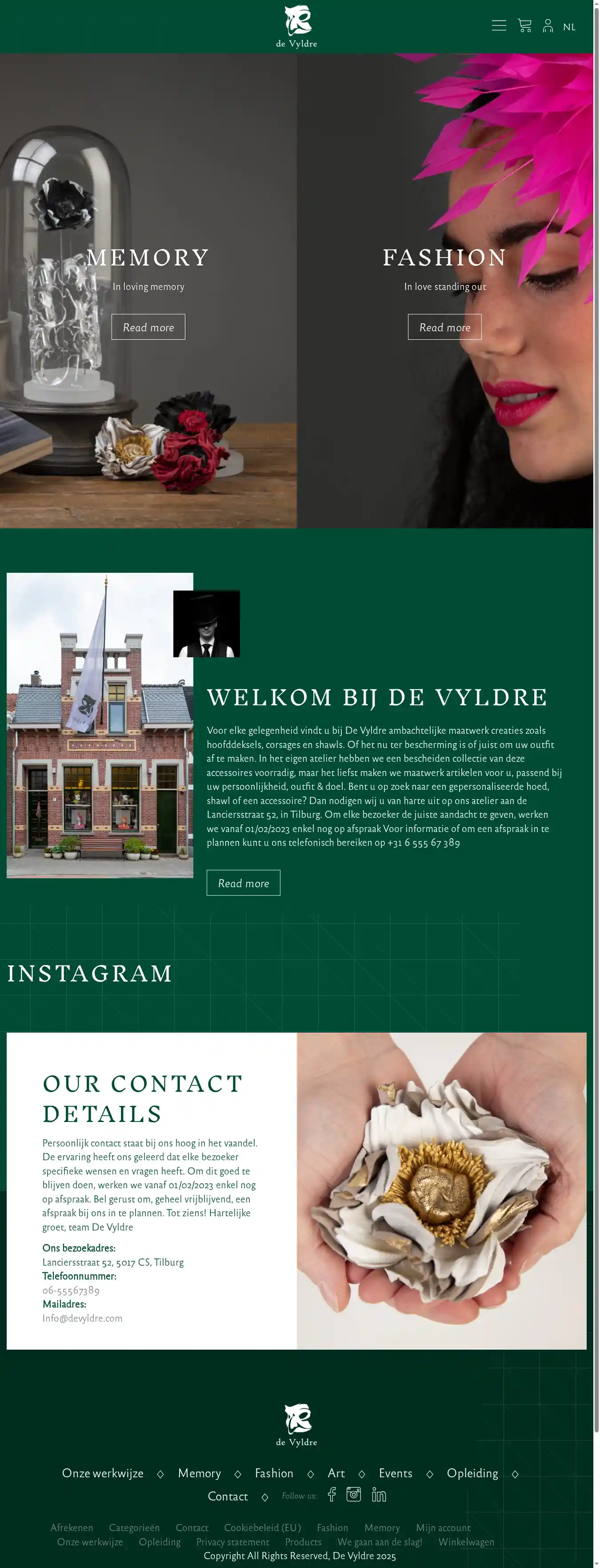This screenshot has width=600, height=1568.
Task: Open the hamburger menu
Action: click(x=498, y=25)
